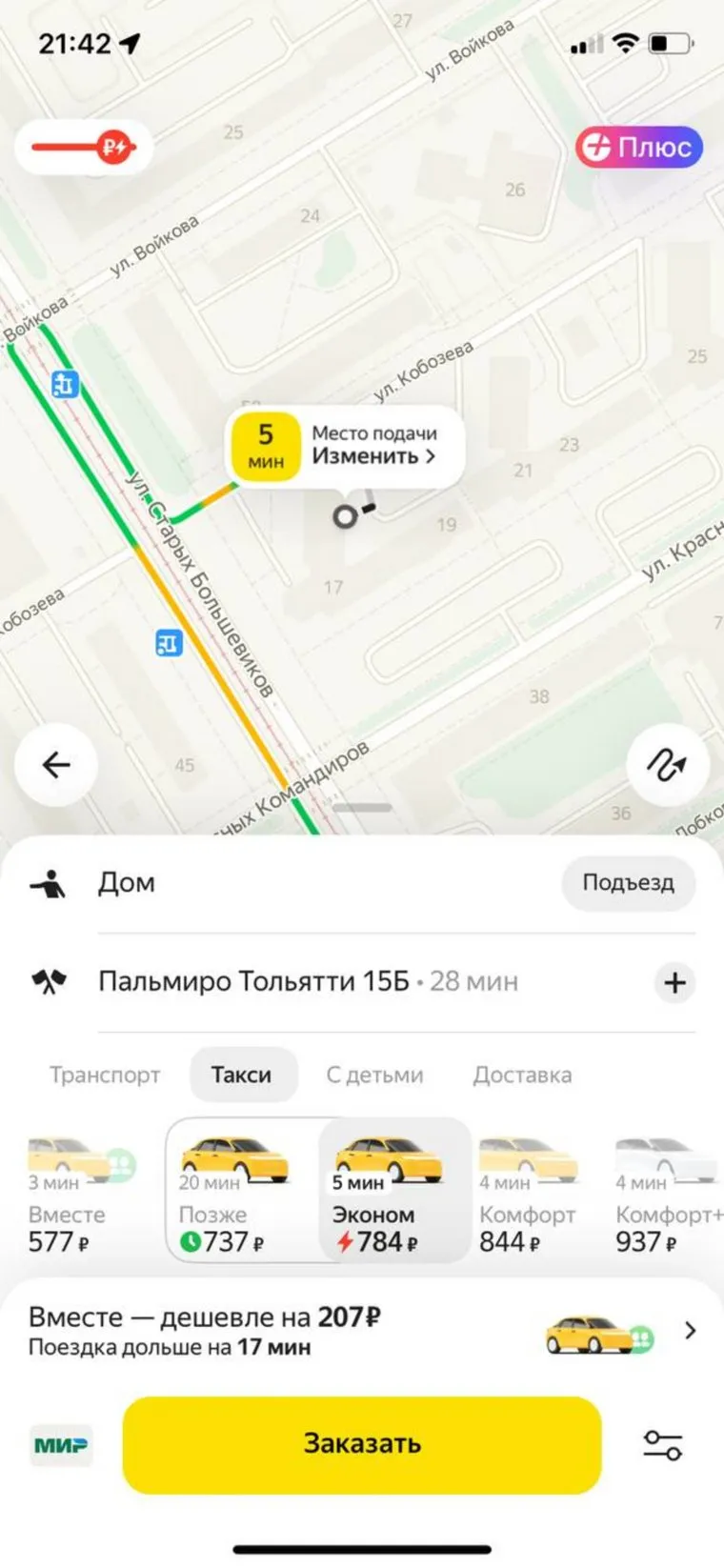Switch to the Транспорт tab
Screen dimensions: 724x1568
pos(105,1075)
